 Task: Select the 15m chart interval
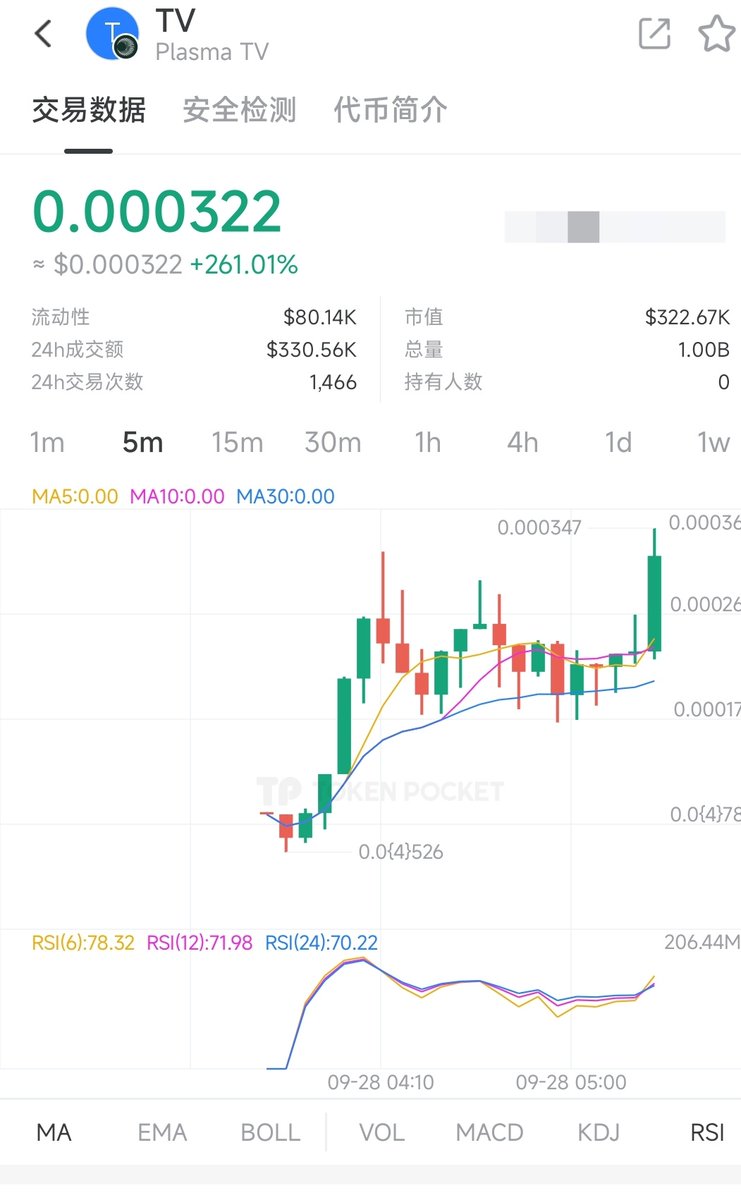238,442
